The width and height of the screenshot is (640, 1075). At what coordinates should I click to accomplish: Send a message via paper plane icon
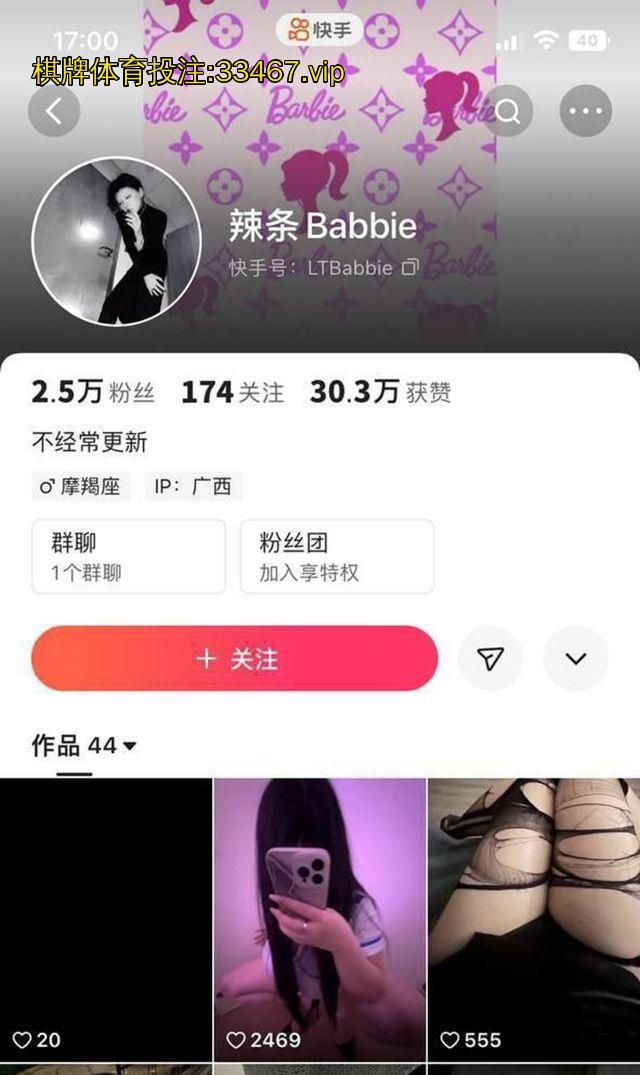(490, 659)
